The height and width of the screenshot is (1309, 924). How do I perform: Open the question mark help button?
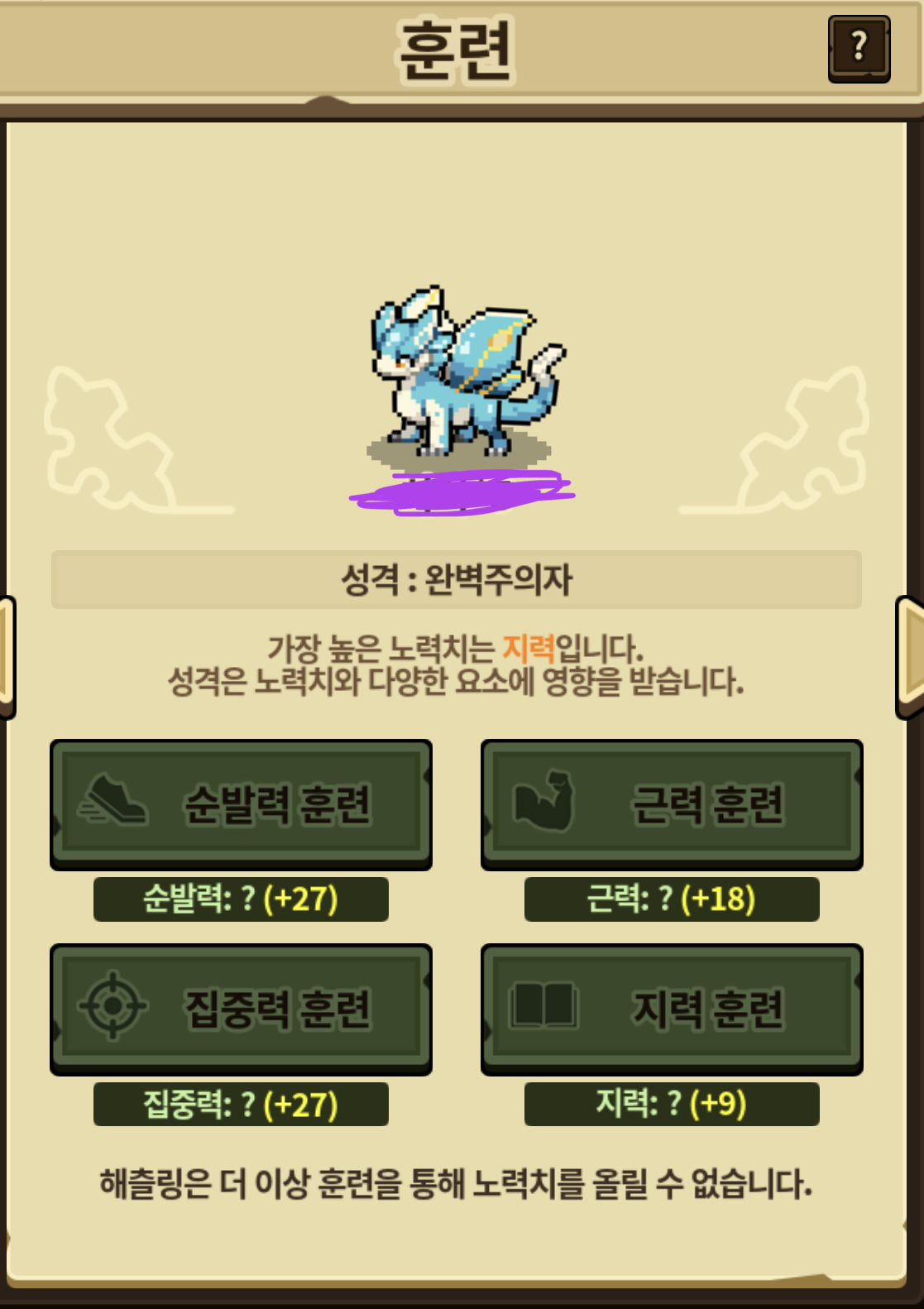(x=859, y=48)
